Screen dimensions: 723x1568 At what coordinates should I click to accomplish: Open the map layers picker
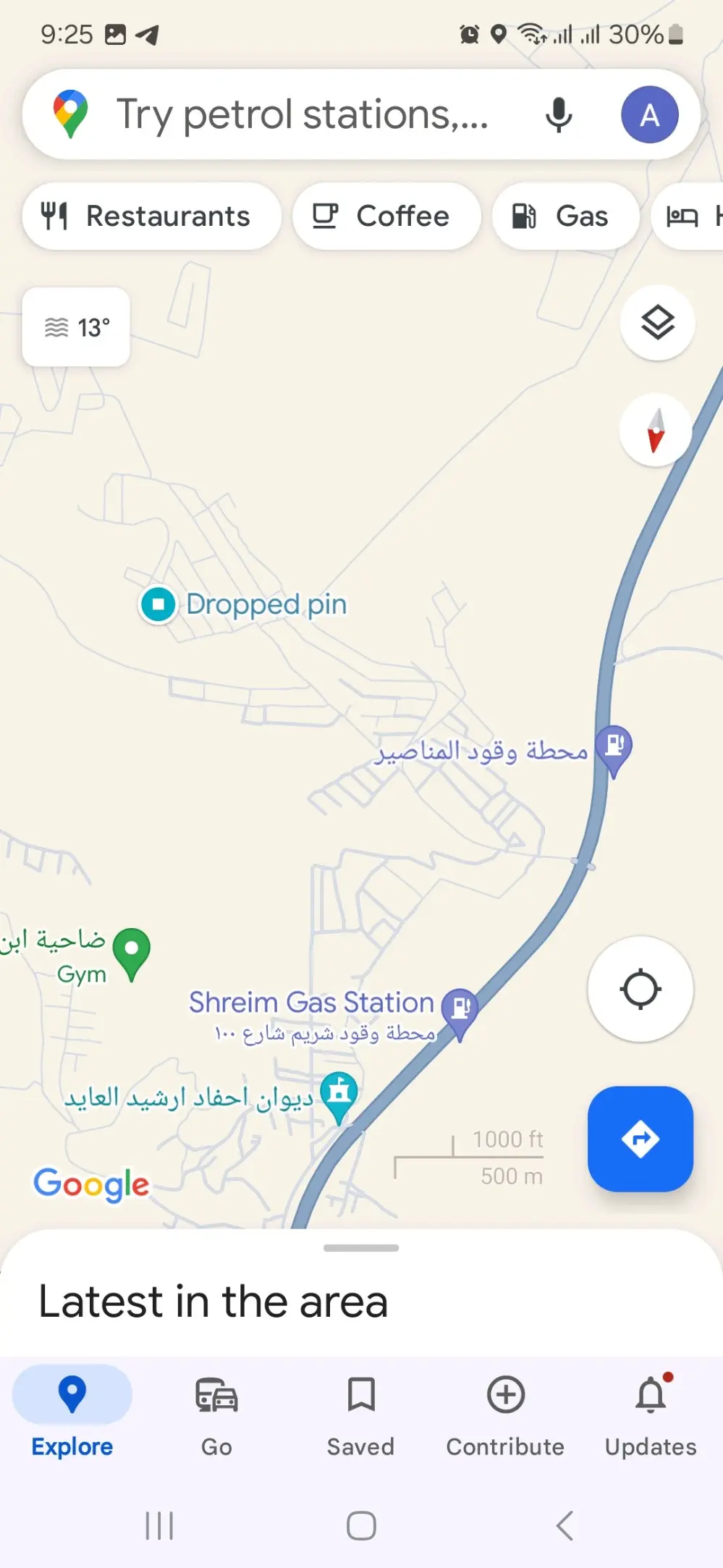point(657,324)
